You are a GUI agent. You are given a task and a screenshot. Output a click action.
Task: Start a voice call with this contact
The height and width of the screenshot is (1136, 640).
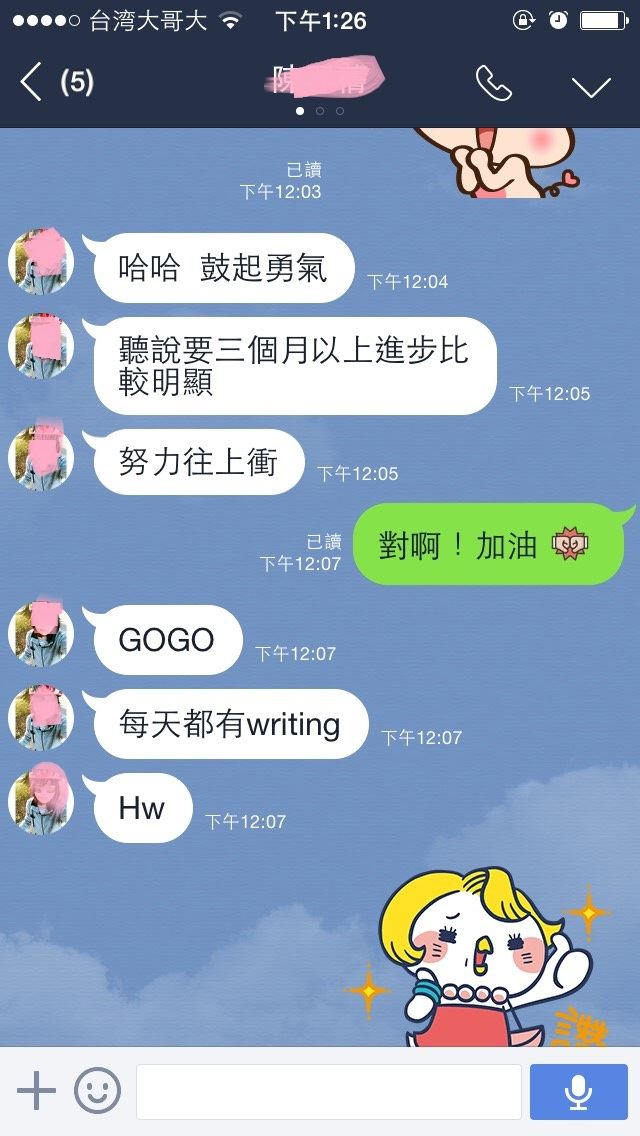click(493, 84)
